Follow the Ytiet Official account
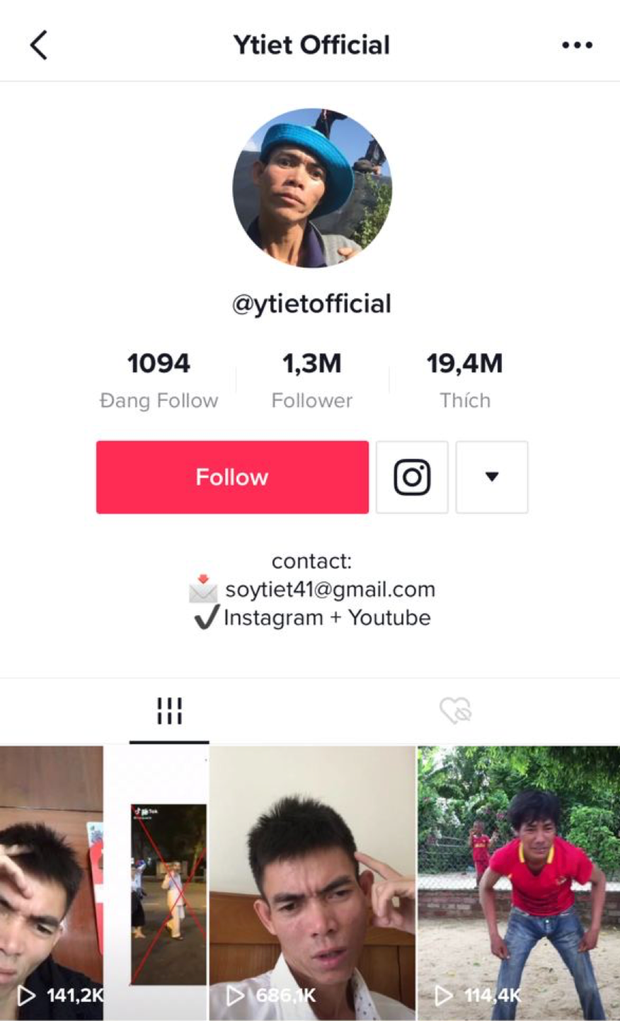620x1021 pixels. pyautogui.click(x=232, y=477)
